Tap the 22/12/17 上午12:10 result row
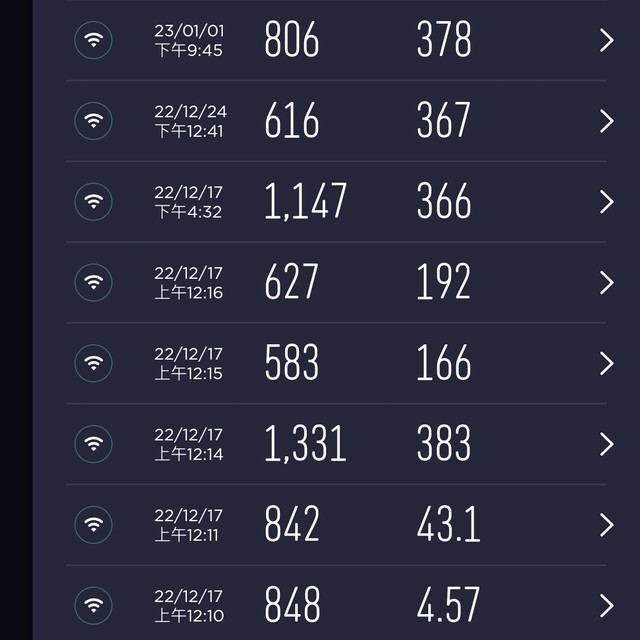640x640 pixels. pyautogui.click(x=336, y=604)
